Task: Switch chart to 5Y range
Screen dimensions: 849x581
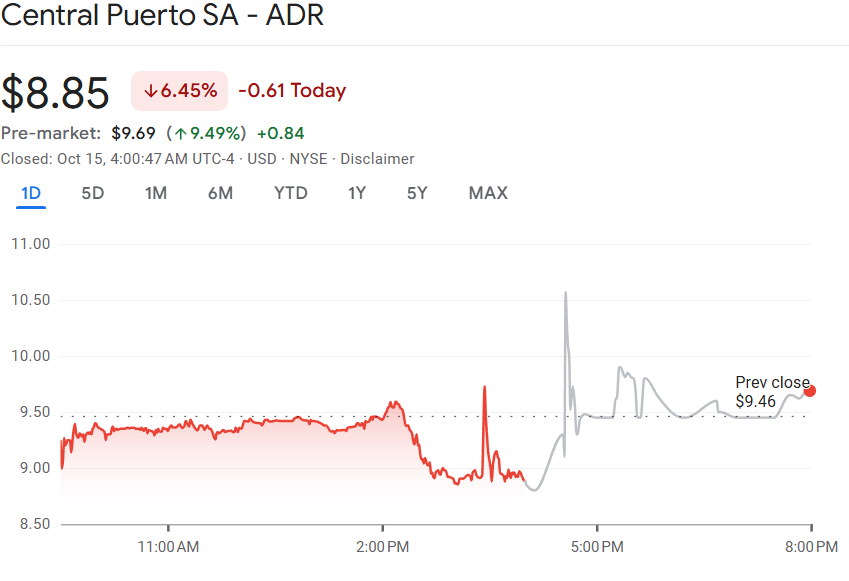Action: [417, 193]
